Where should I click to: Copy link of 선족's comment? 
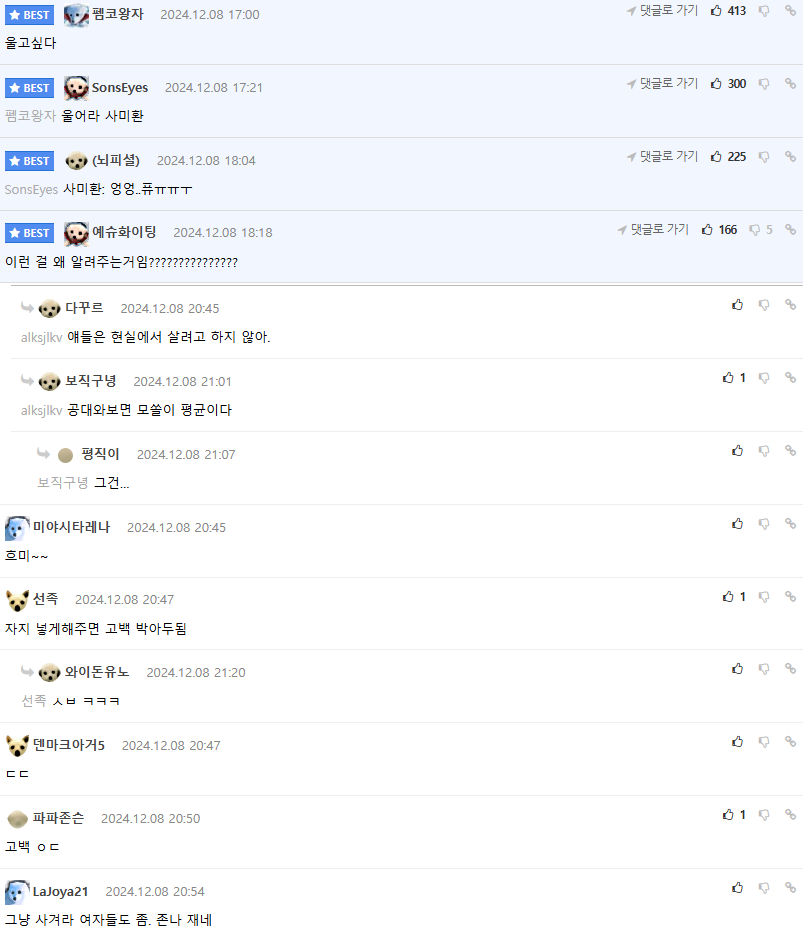pos(790,597)
